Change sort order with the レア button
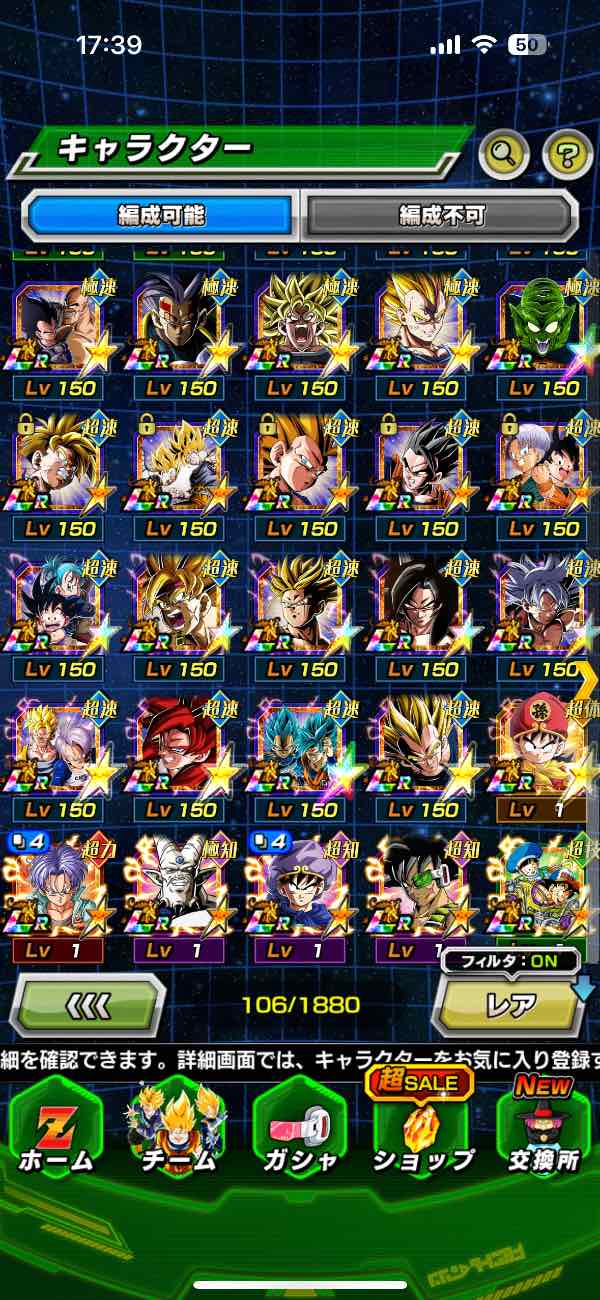 pos(511,1006)
